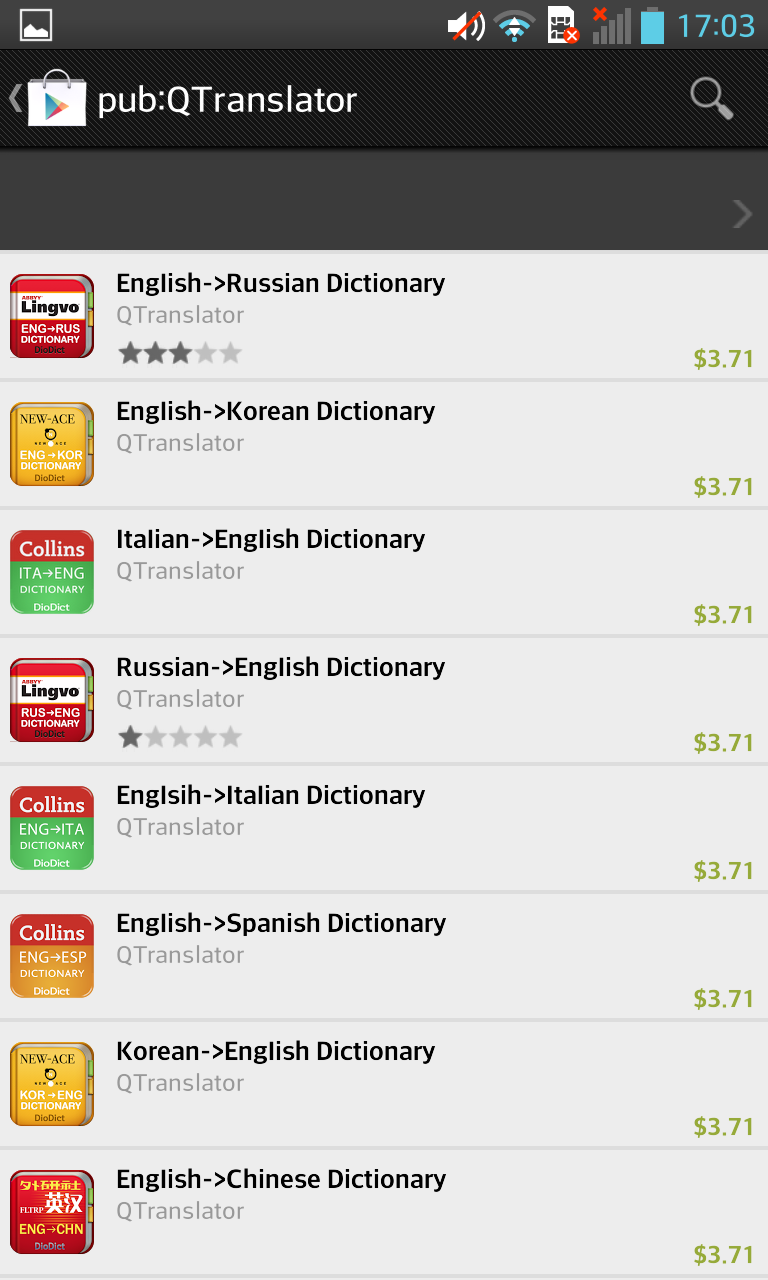The image size is (768, 1280).
Task: Open Italian->English Dictionary
Action: pos(384,572)
